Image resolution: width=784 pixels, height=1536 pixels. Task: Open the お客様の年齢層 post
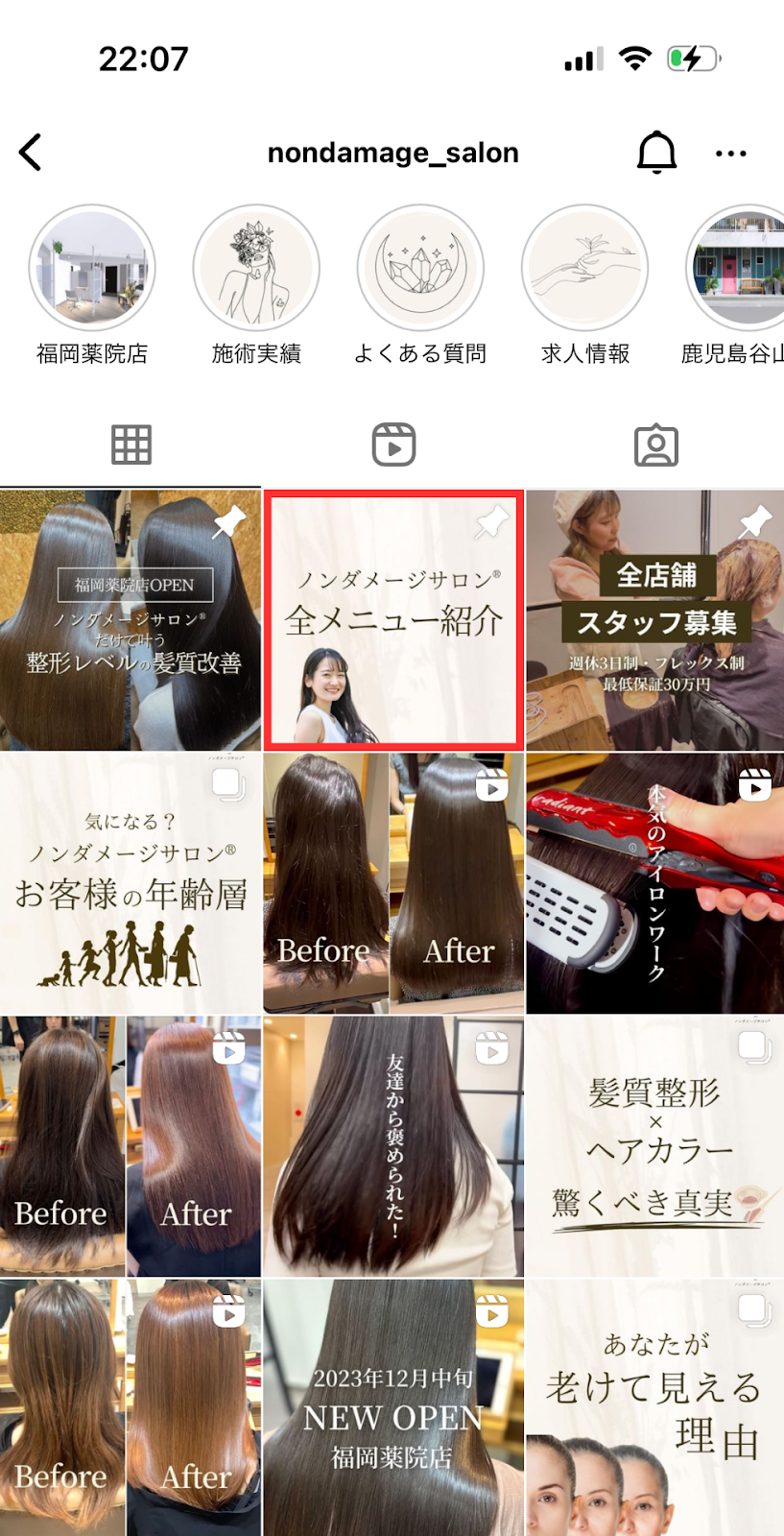coord(130,883)
